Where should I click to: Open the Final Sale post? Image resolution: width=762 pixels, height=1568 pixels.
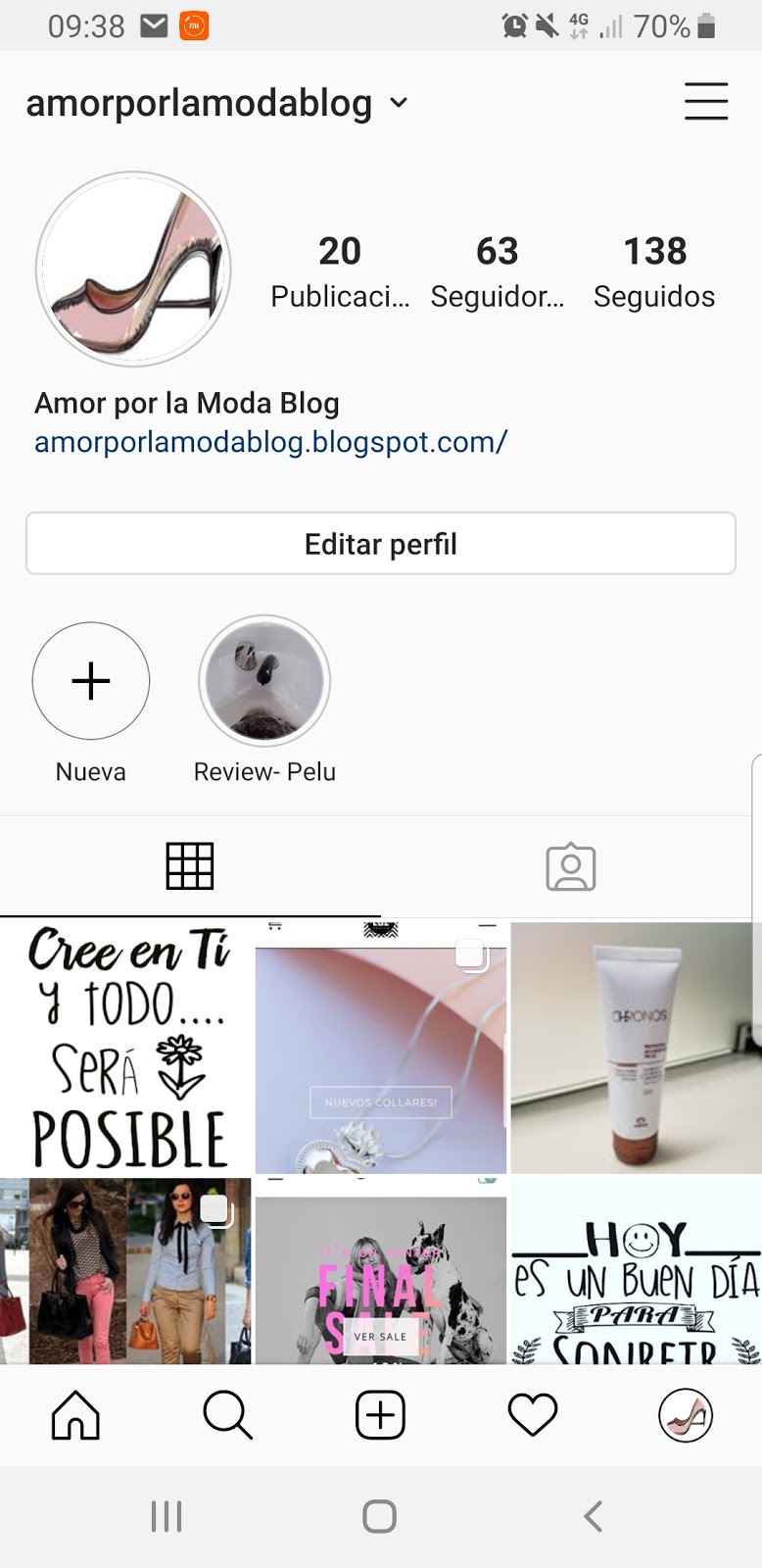(x=381, y=1272)
